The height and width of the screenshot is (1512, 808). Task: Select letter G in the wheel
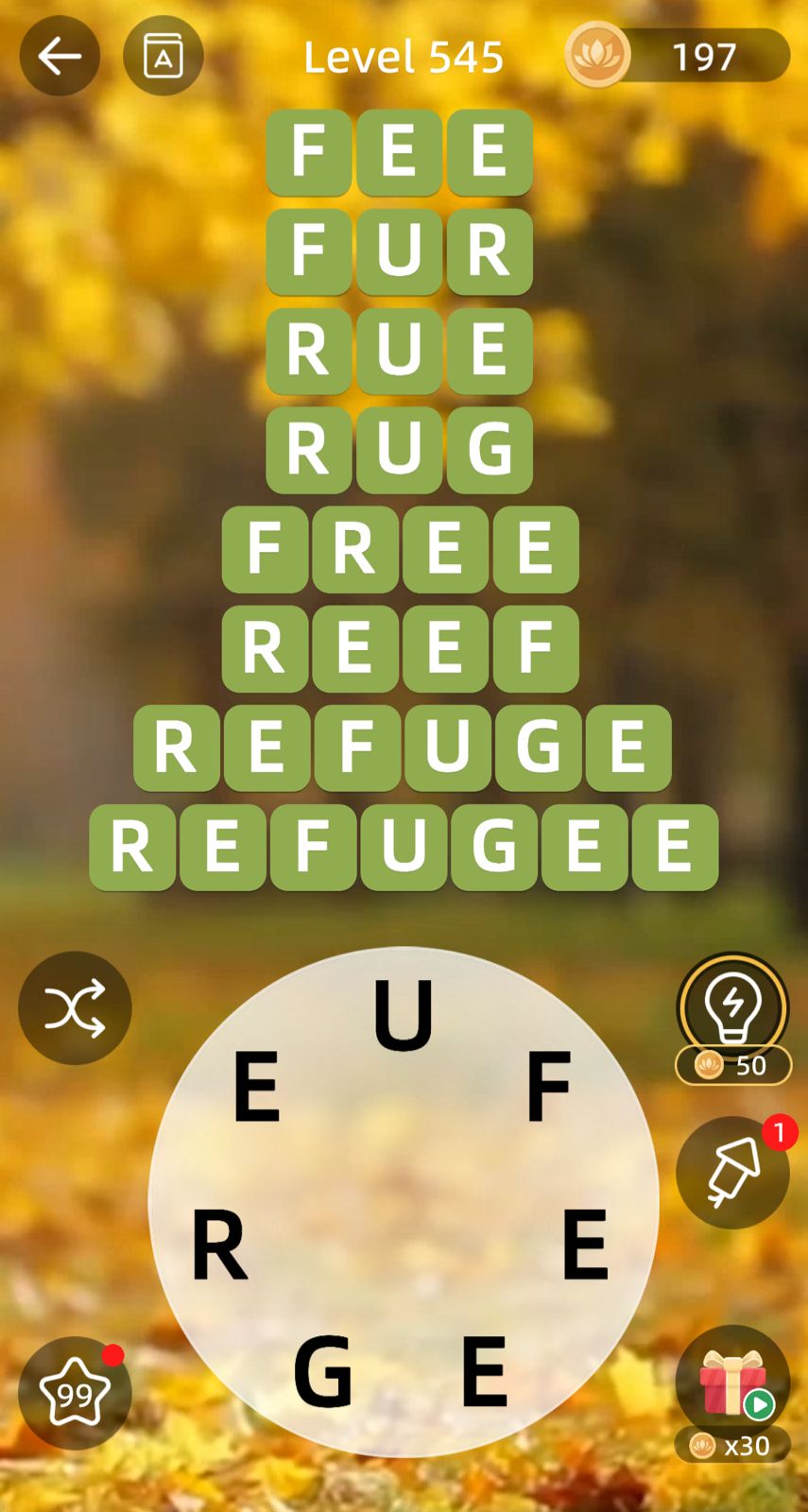click(323, 1370)
